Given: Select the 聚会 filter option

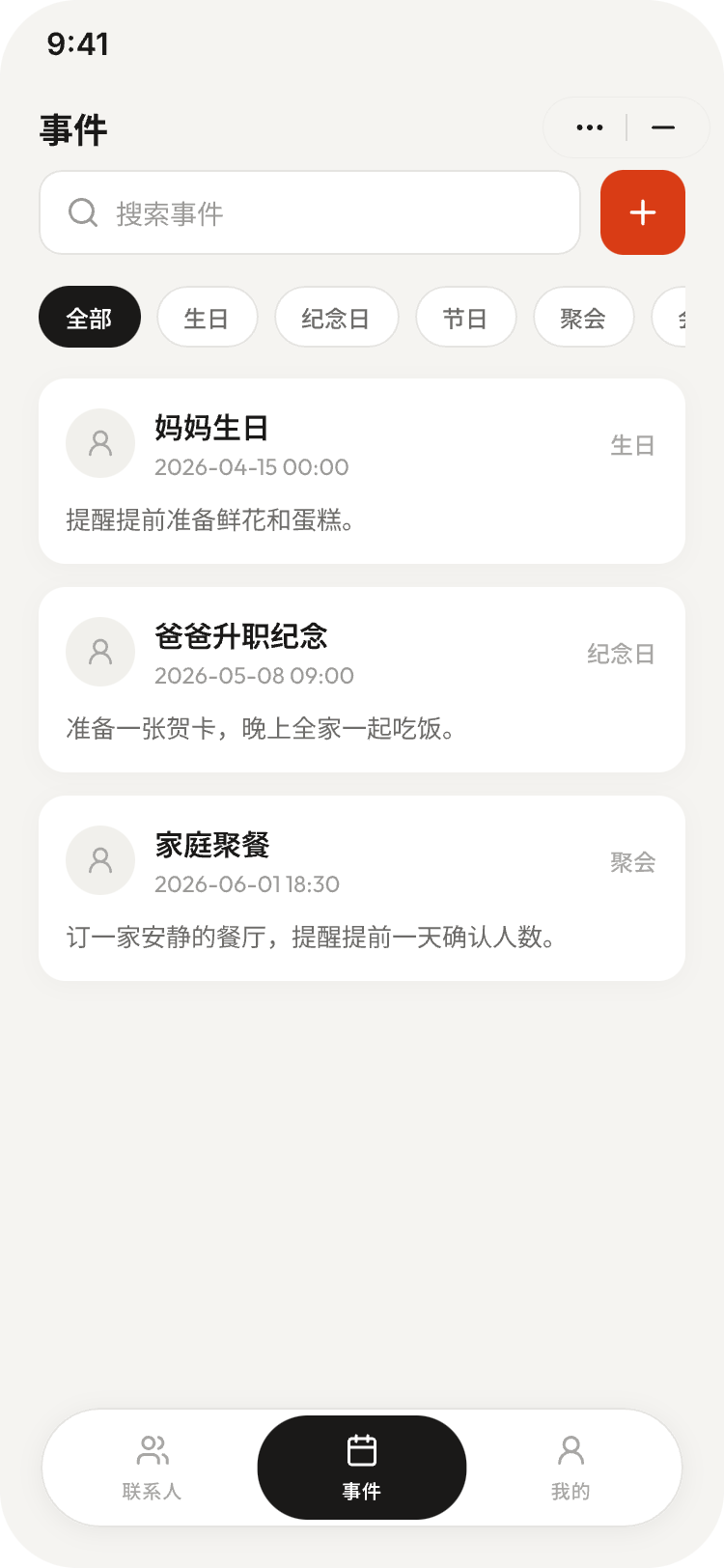Looking at the screenshot, I should coord(583,317).
